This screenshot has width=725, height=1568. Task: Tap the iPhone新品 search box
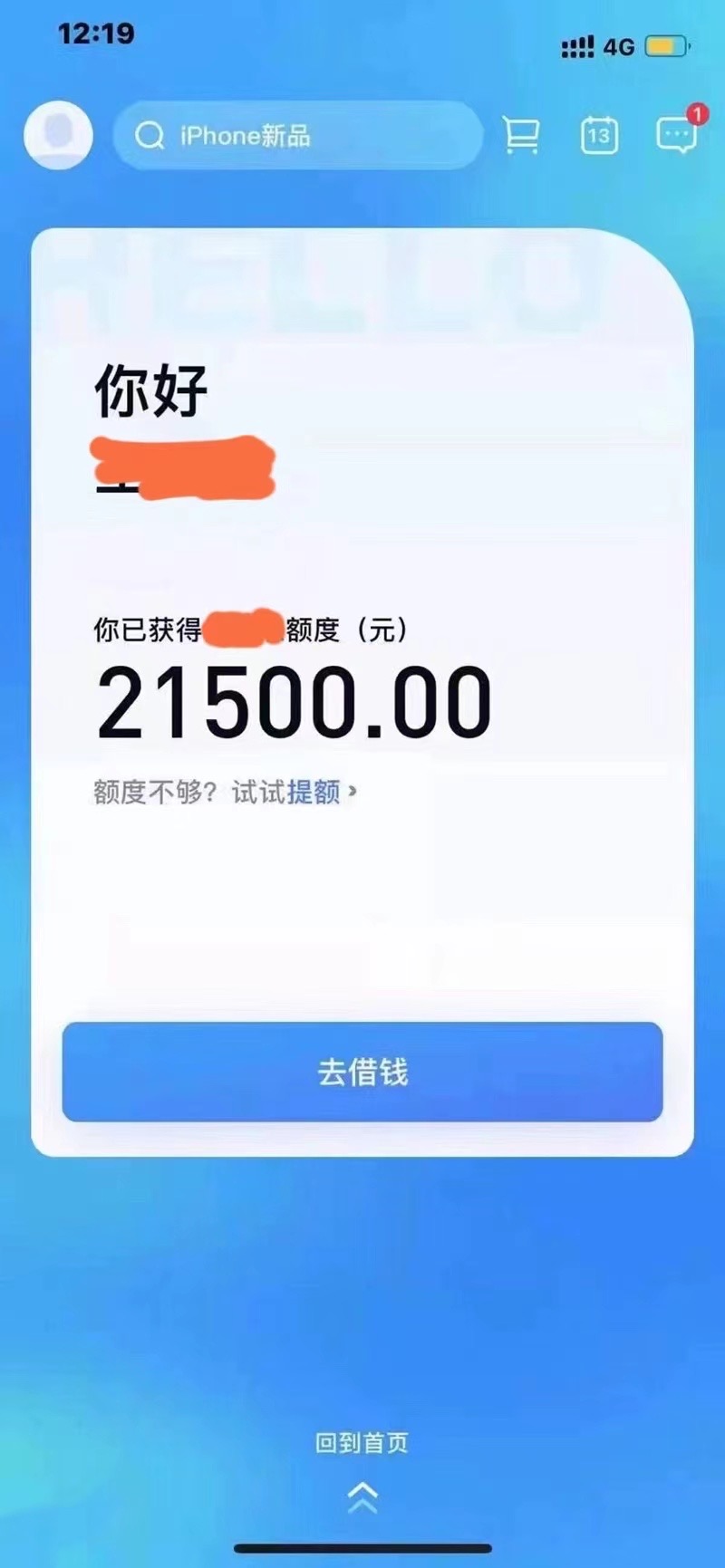[x=297, y=136]
